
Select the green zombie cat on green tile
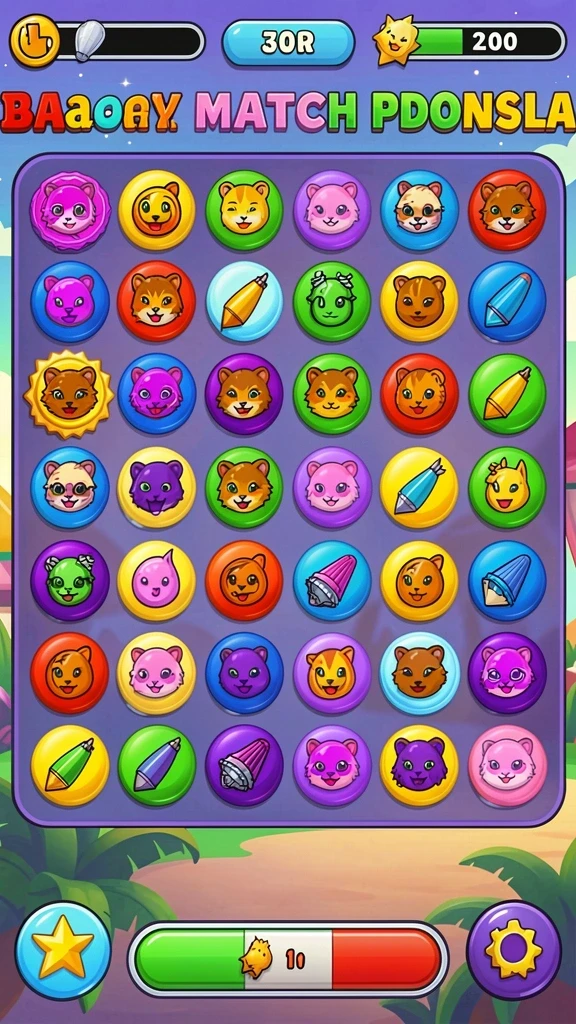point(332,302)
